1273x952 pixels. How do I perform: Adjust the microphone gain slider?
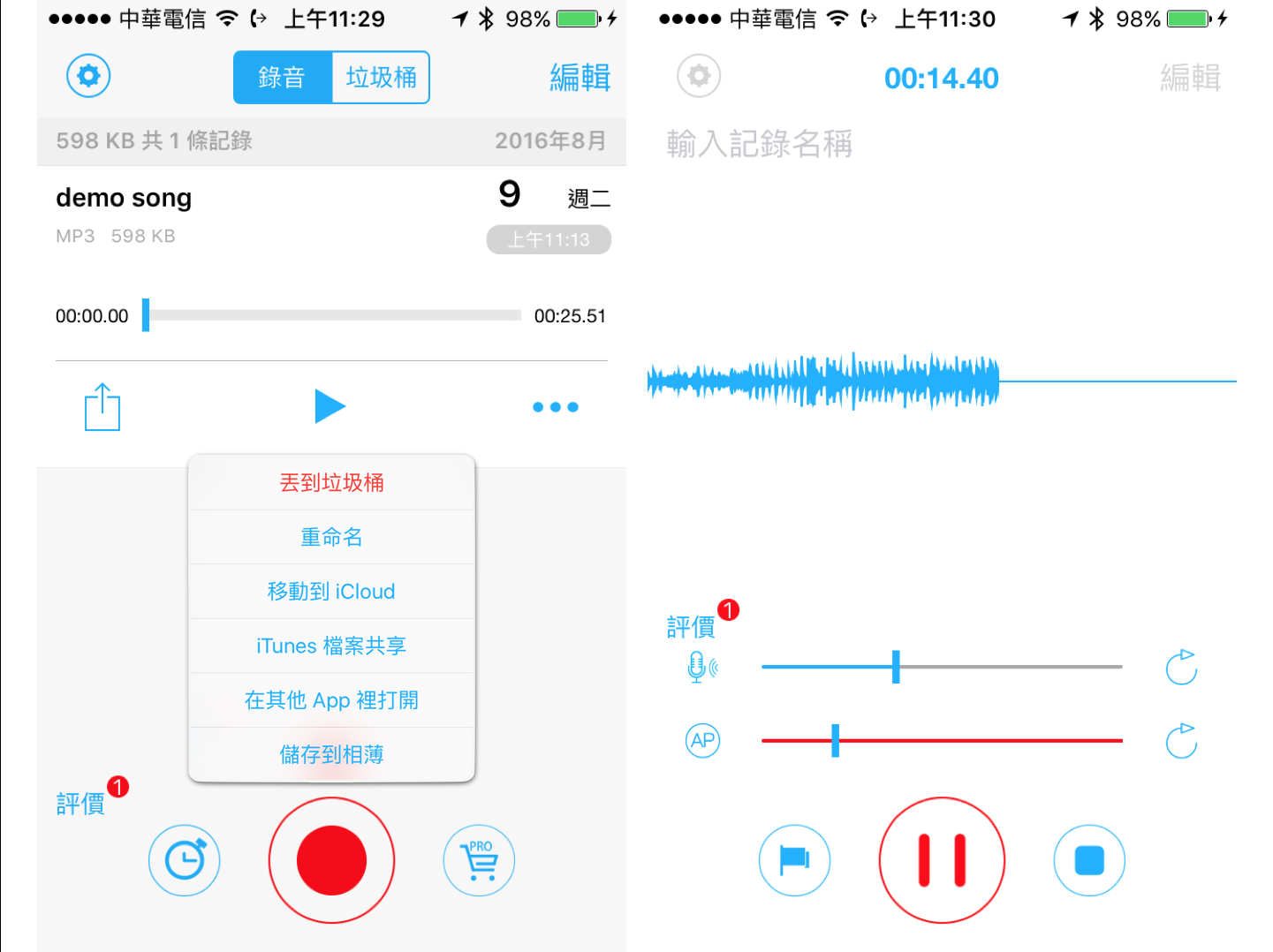click(896, 667)
